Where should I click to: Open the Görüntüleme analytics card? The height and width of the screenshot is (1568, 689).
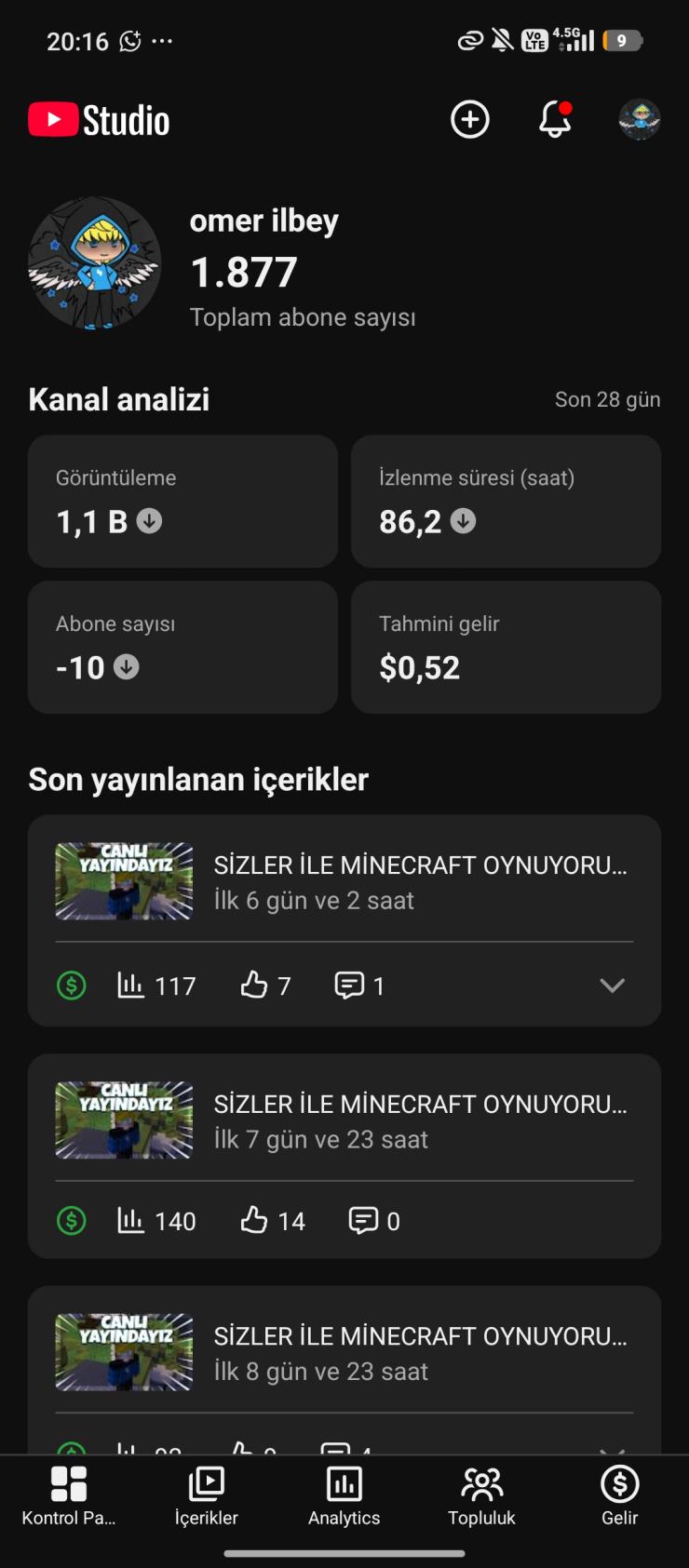click(x=182, y=502)
